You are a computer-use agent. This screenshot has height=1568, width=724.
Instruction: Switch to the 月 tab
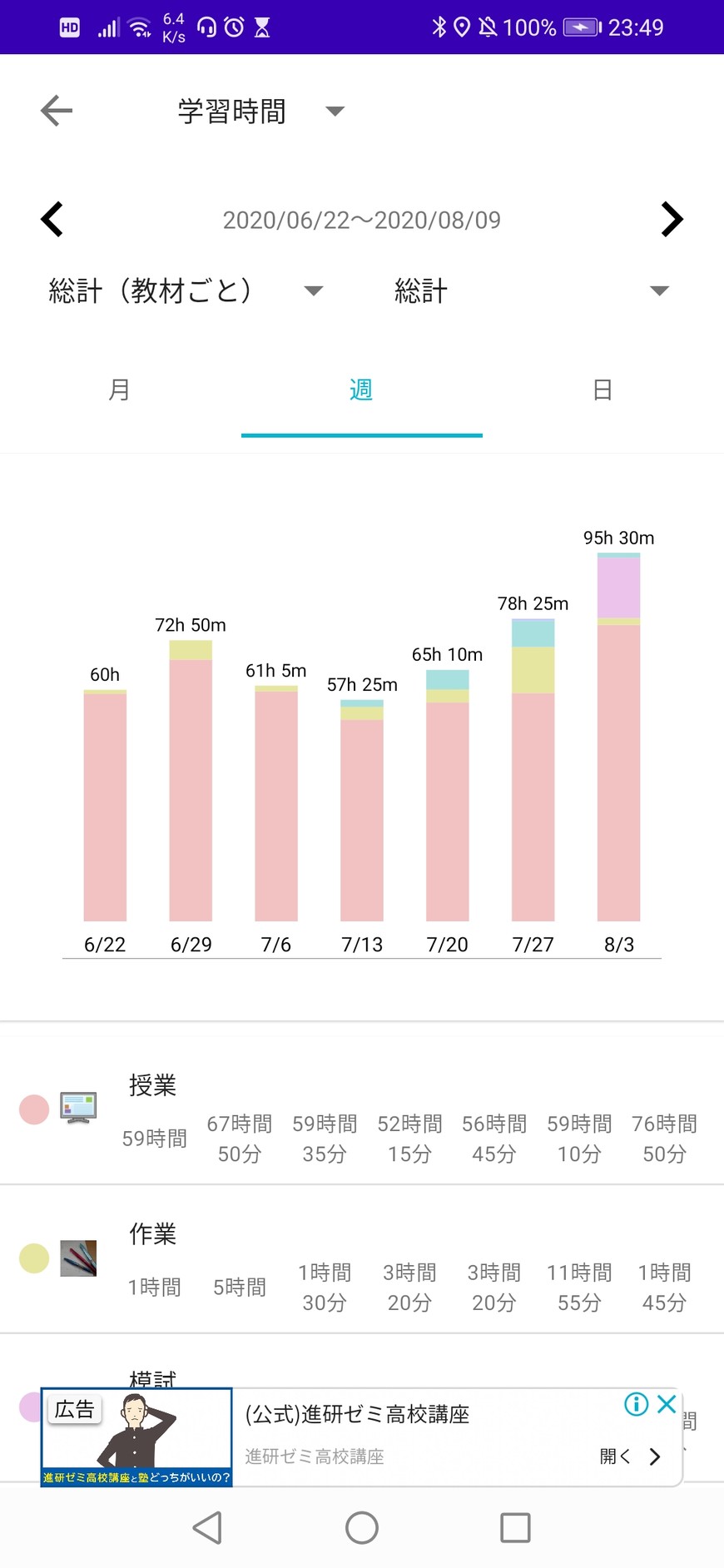[120, 390]
